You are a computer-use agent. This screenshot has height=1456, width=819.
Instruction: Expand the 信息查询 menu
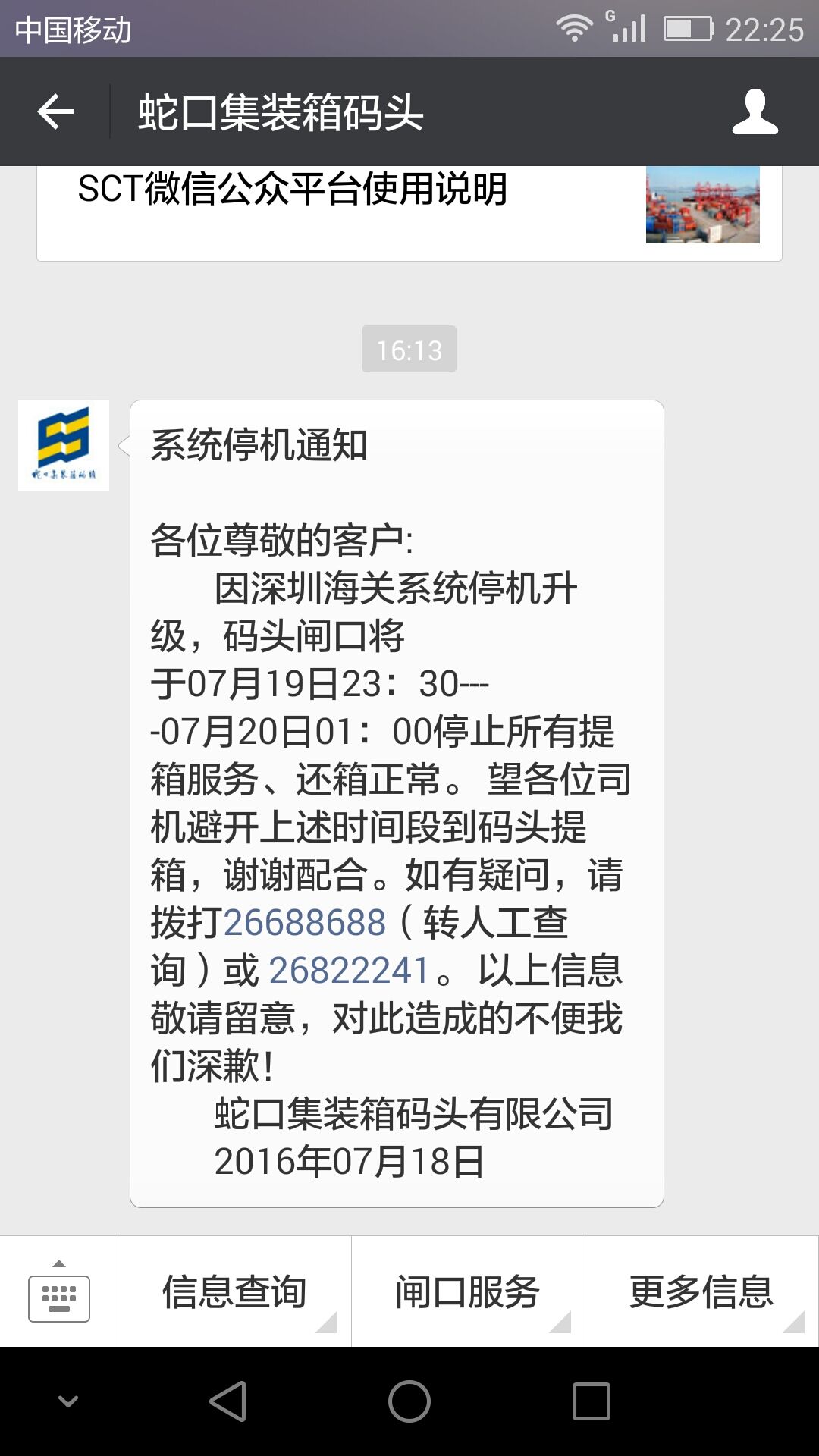[x=234, y=1291]
